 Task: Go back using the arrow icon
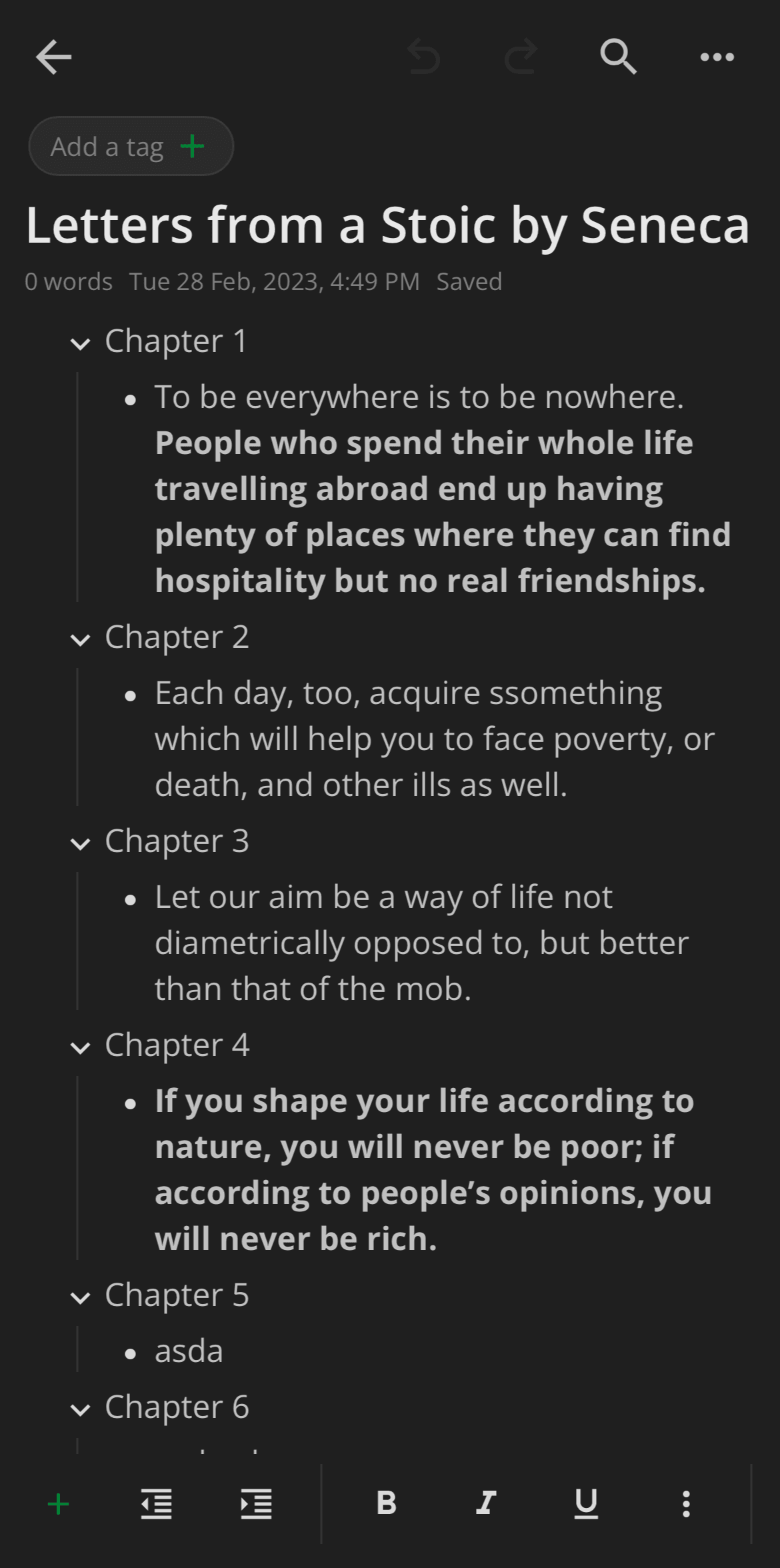[x=53, y=57]
